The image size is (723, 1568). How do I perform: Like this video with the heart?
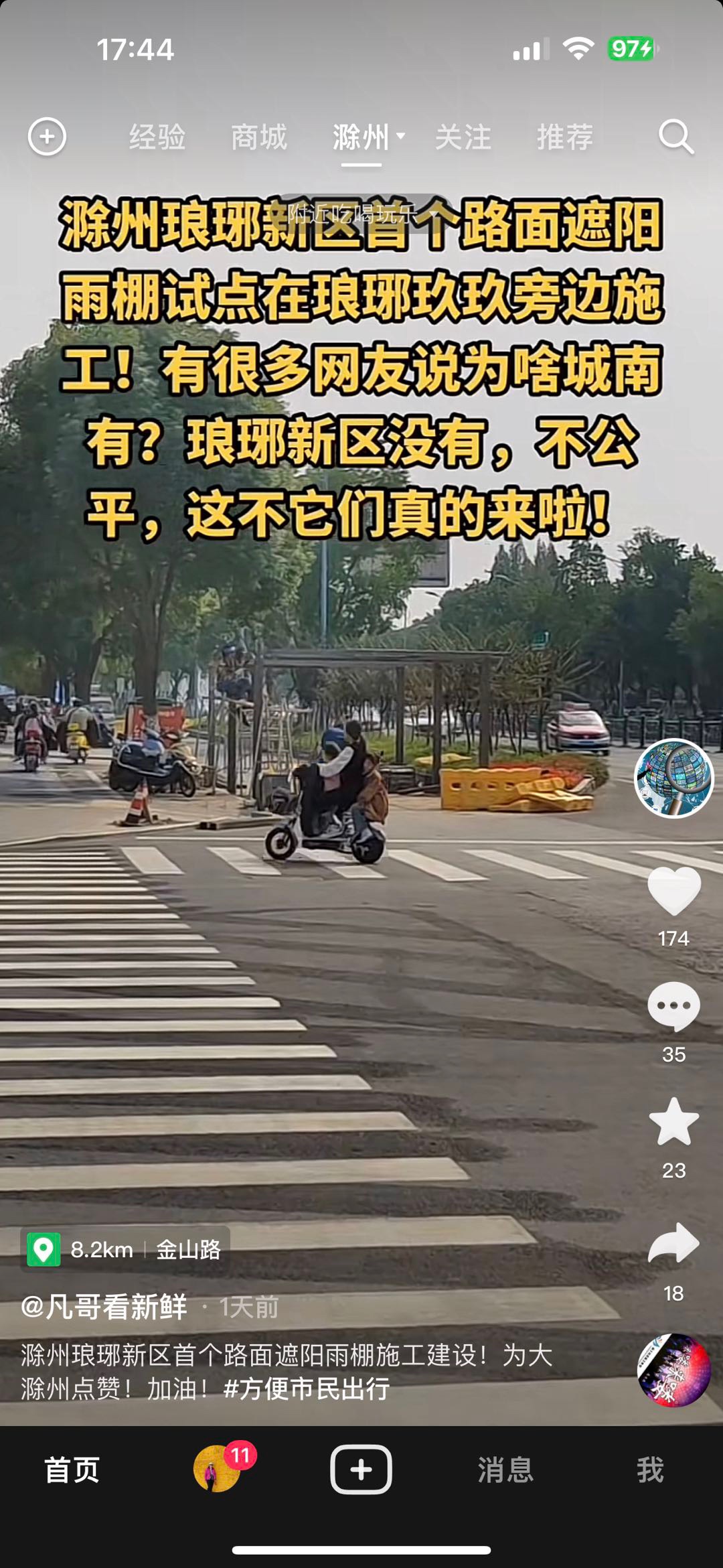[673, 891]
